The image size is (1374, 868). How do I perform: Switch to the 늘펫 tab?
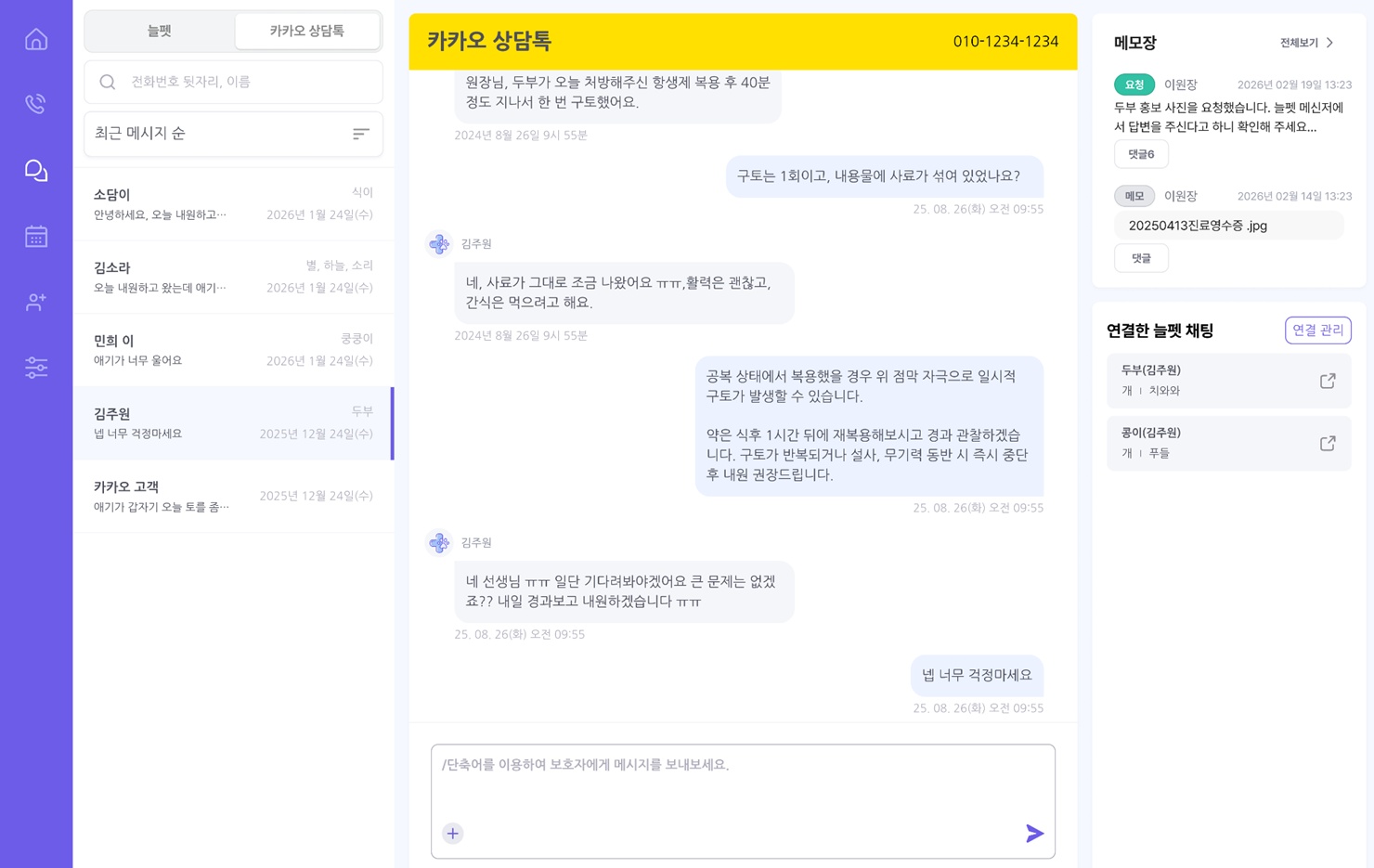click(160, 31)
